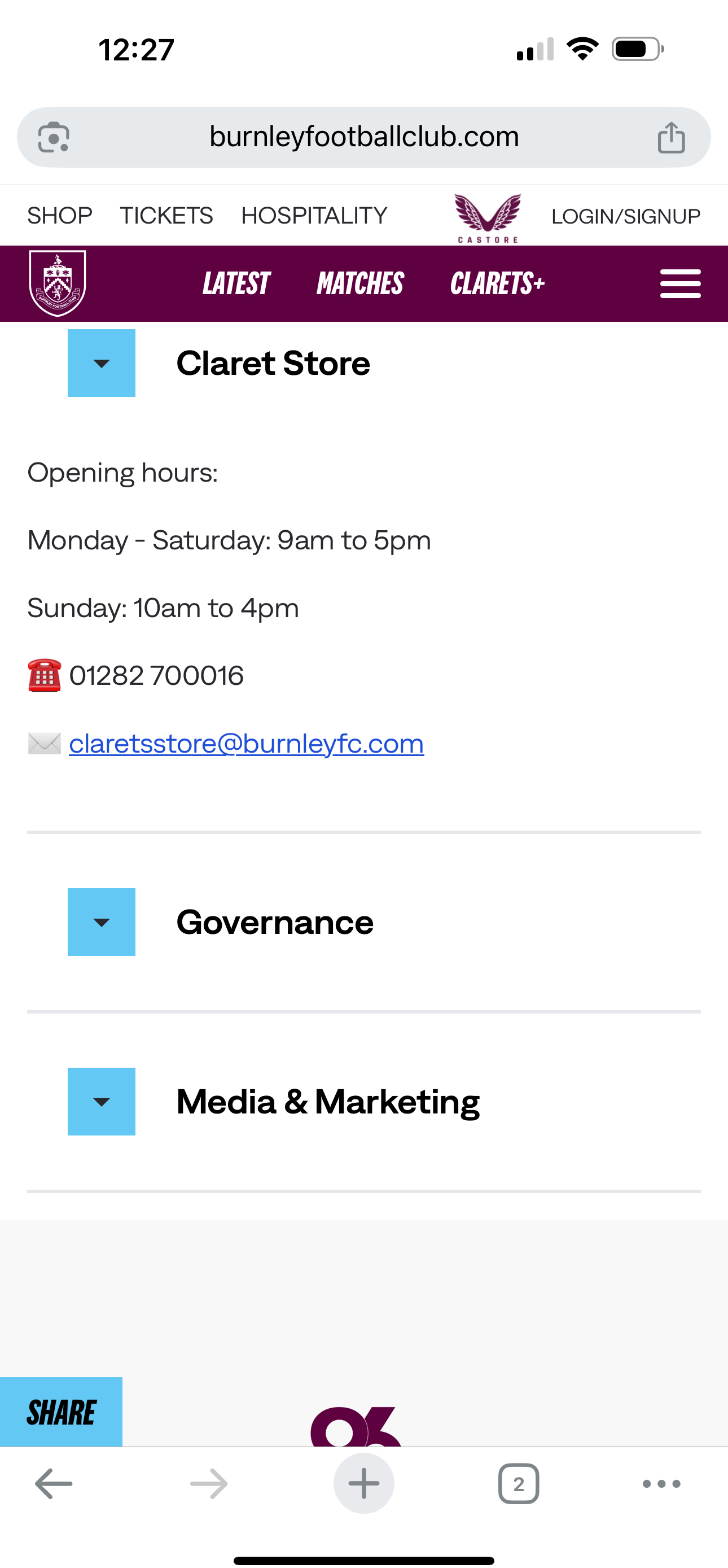Tap the SHARE button
The image size is (728, 1568).
[x=61, y=1412]
